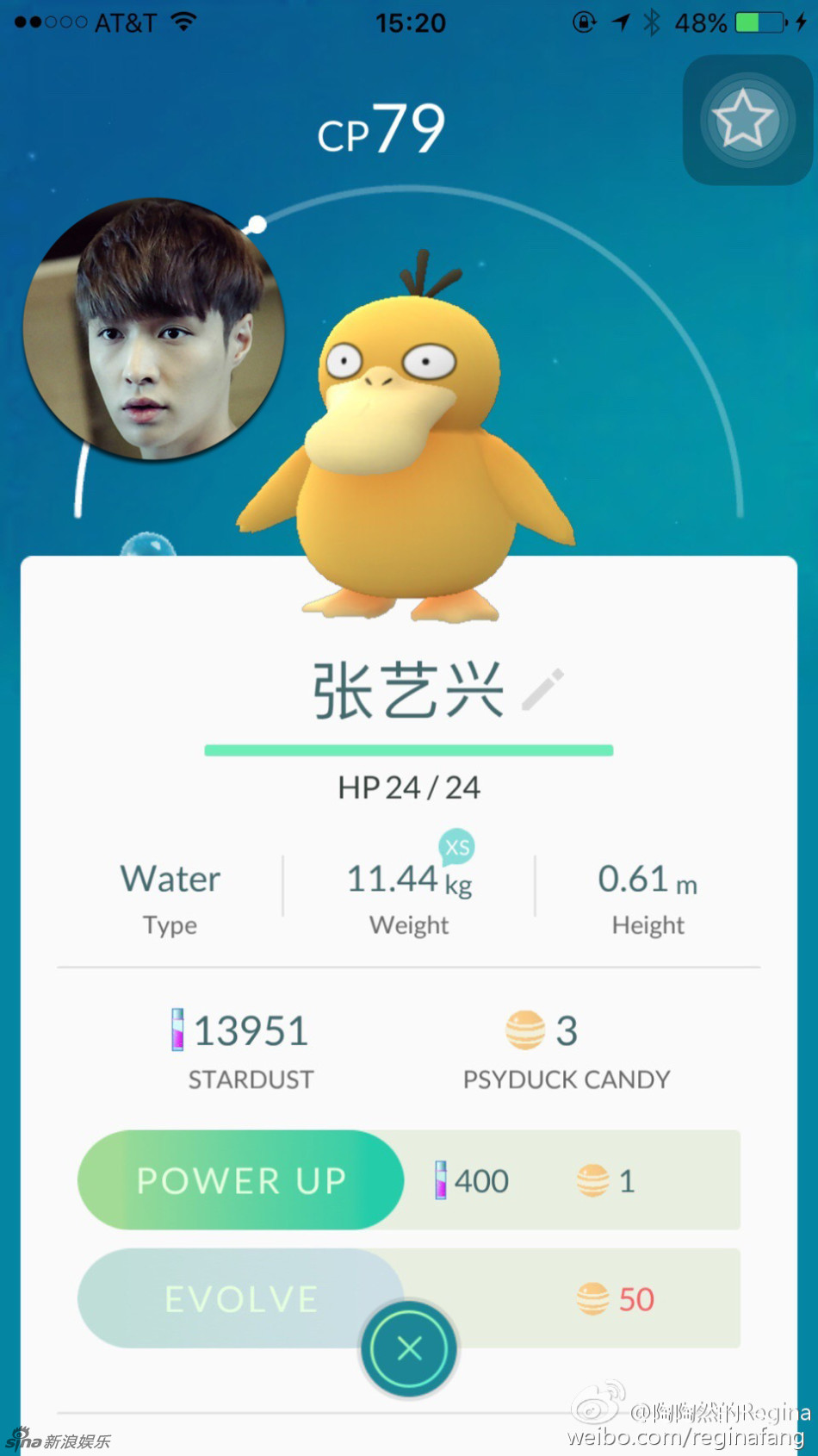Close the Pokémon detail screen

[x=409, y=1348]
